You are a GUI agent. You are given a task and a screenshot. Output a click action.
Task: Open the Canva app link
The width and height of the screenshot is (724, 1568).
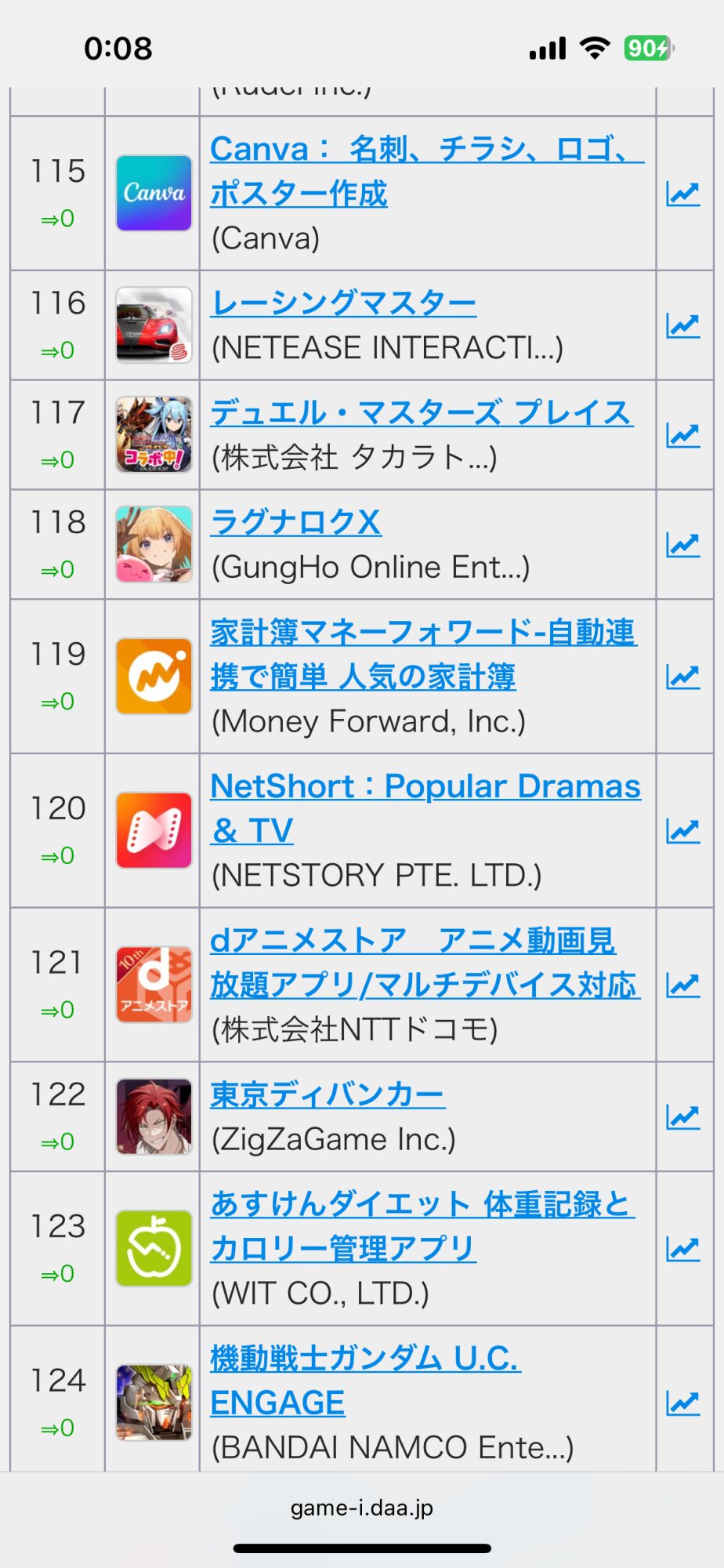click(x=427, y=171)
